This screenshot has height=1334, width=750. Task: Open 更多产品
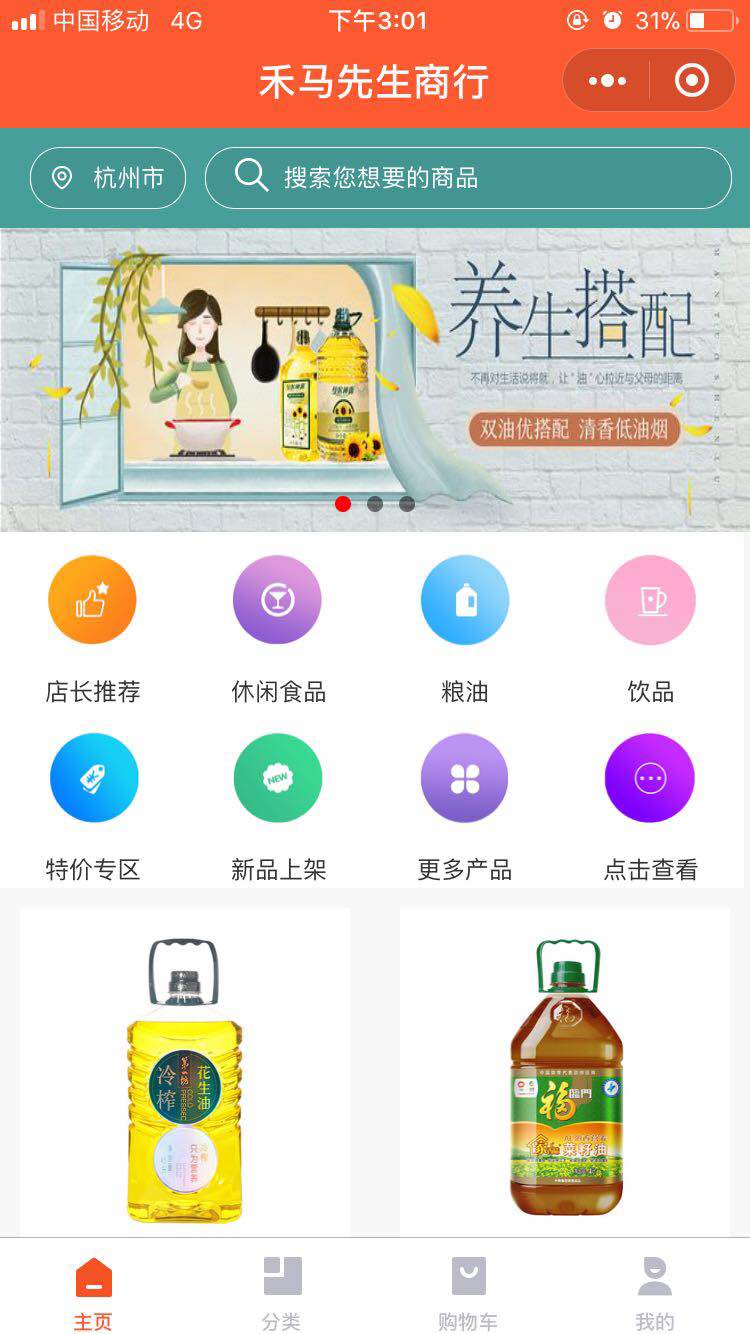click(464, 778)
